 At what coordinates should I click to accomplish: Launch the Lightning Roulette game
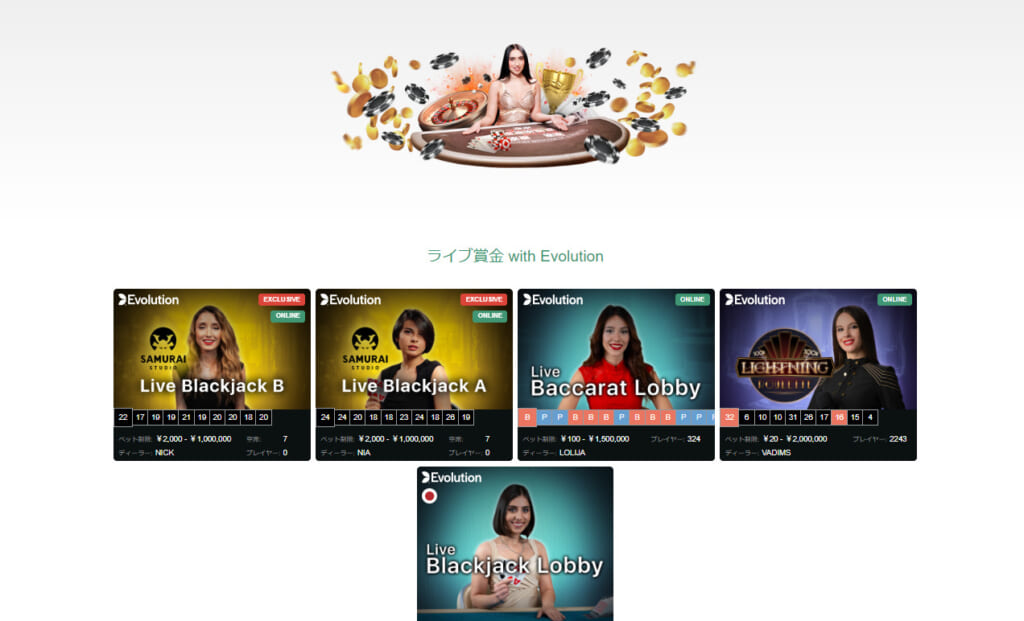coord(818,355)
